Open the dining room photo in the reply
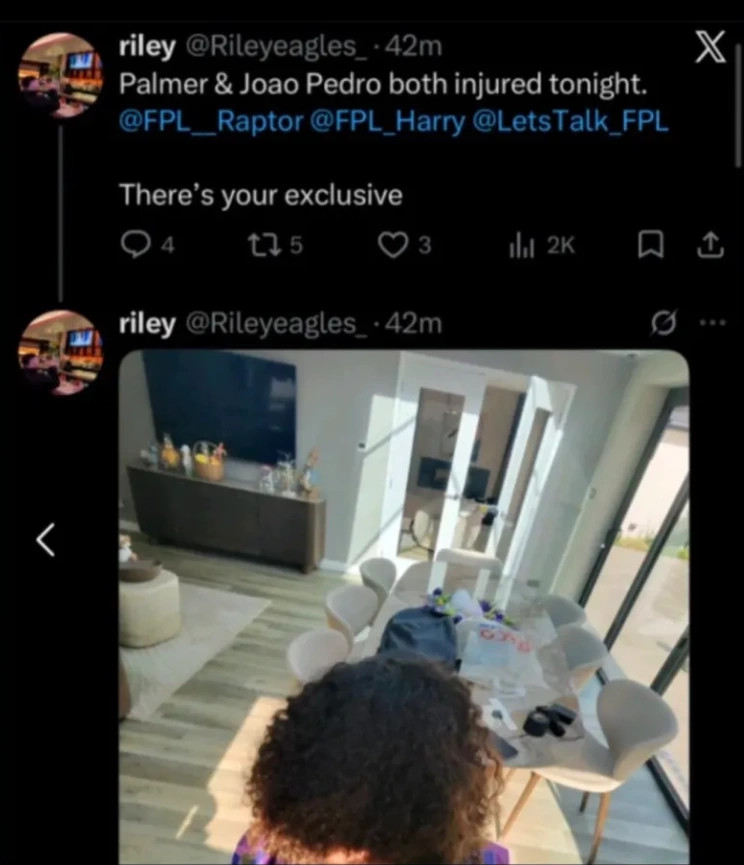 point(404,600)
